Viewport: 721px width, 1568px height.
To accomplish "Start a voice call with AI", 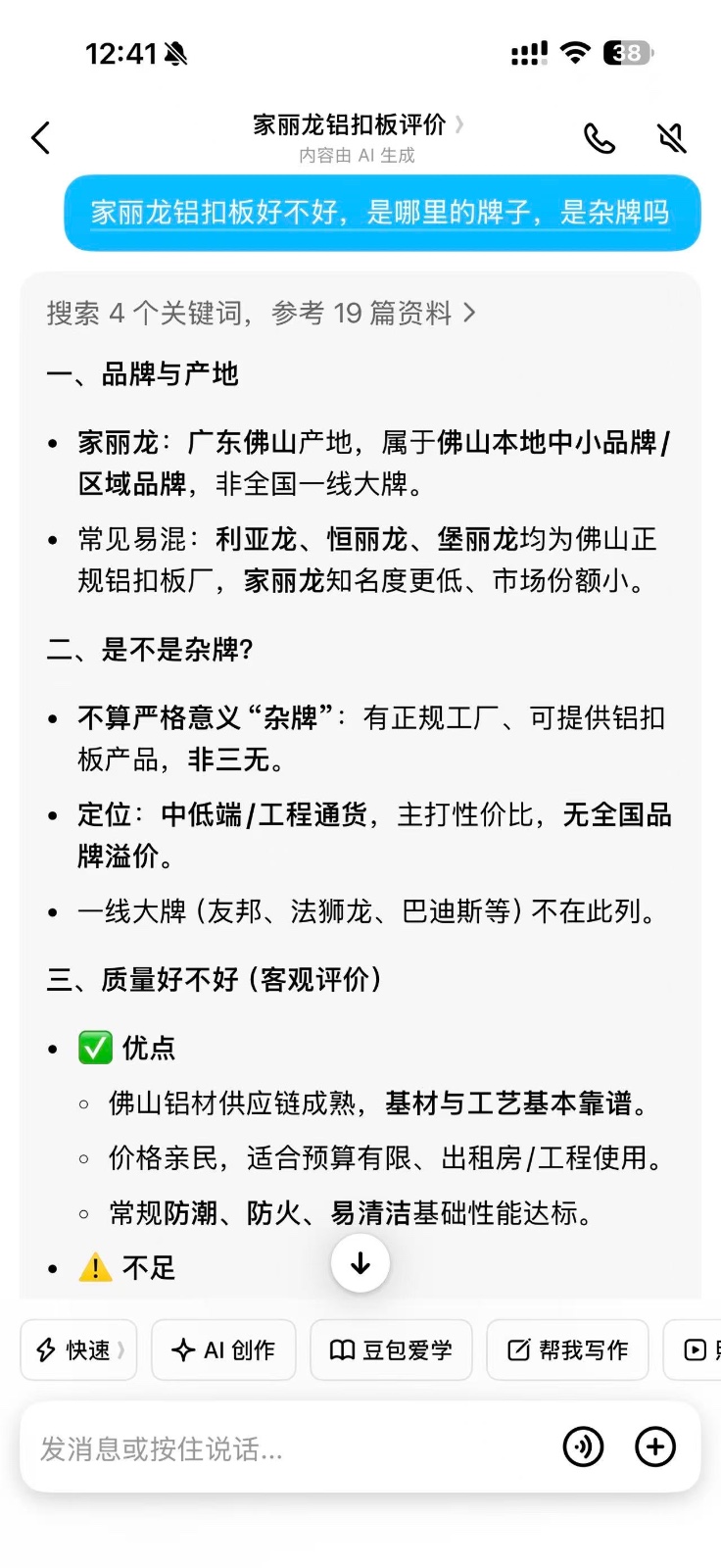I will point(600,139).
